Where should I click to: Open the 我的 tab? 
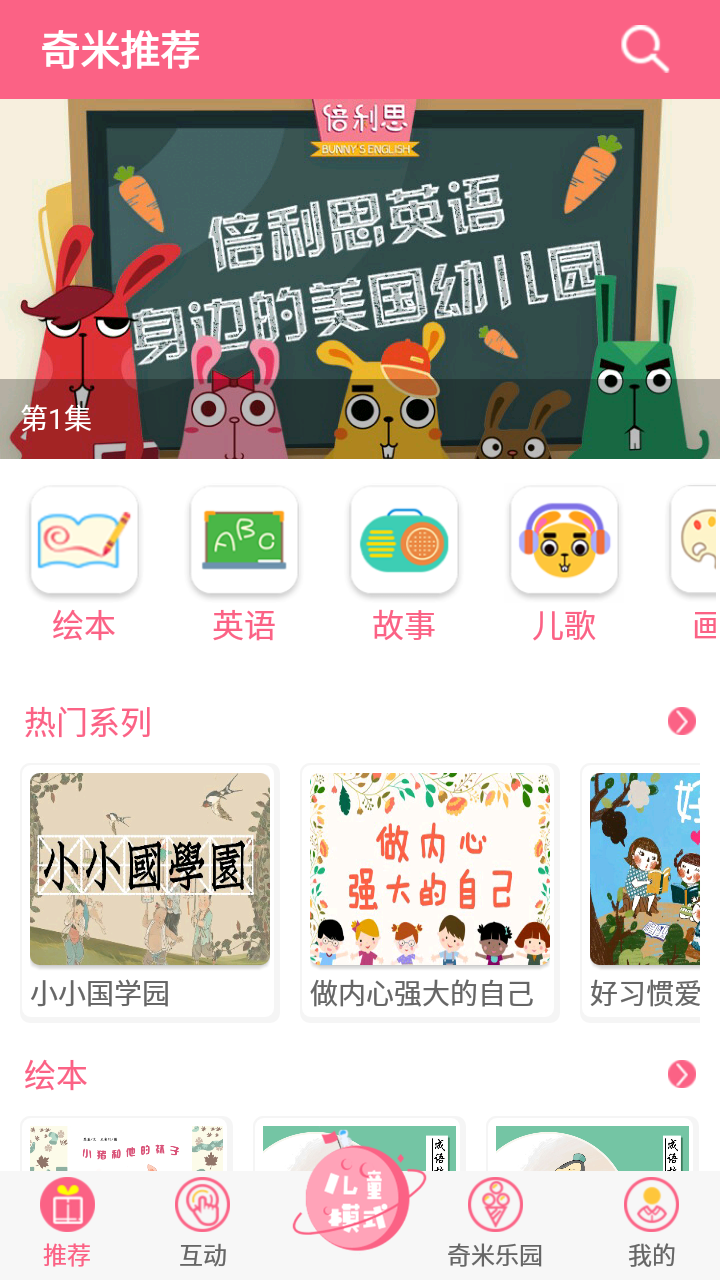(x=651, y=1222)
